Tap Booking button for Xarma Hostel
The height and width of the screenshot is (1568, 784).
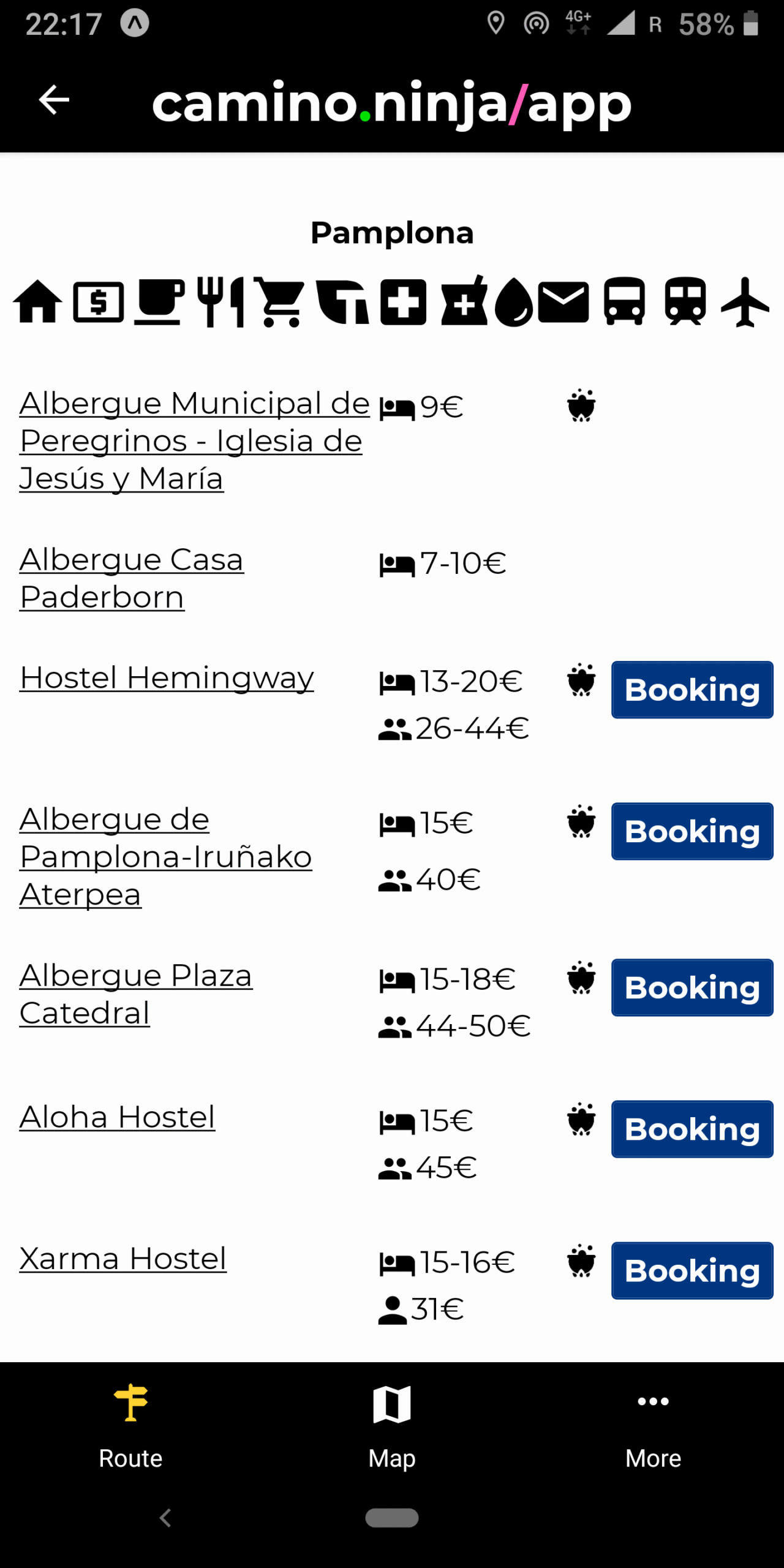click(x=692, y=1270)
